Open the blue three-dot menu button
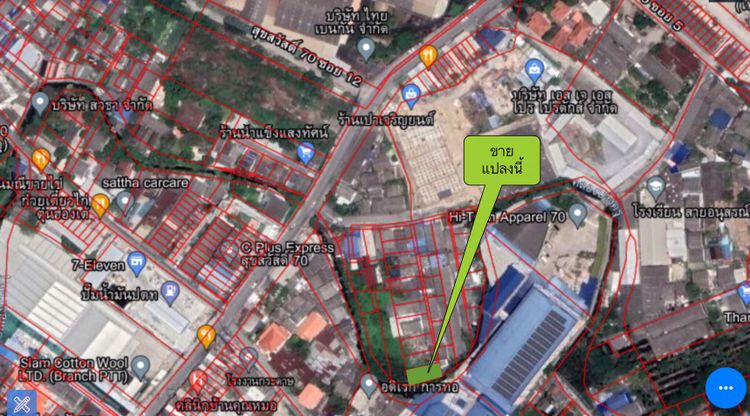The width and height of the screenshot is (750, 416). [x=725, y=388]
